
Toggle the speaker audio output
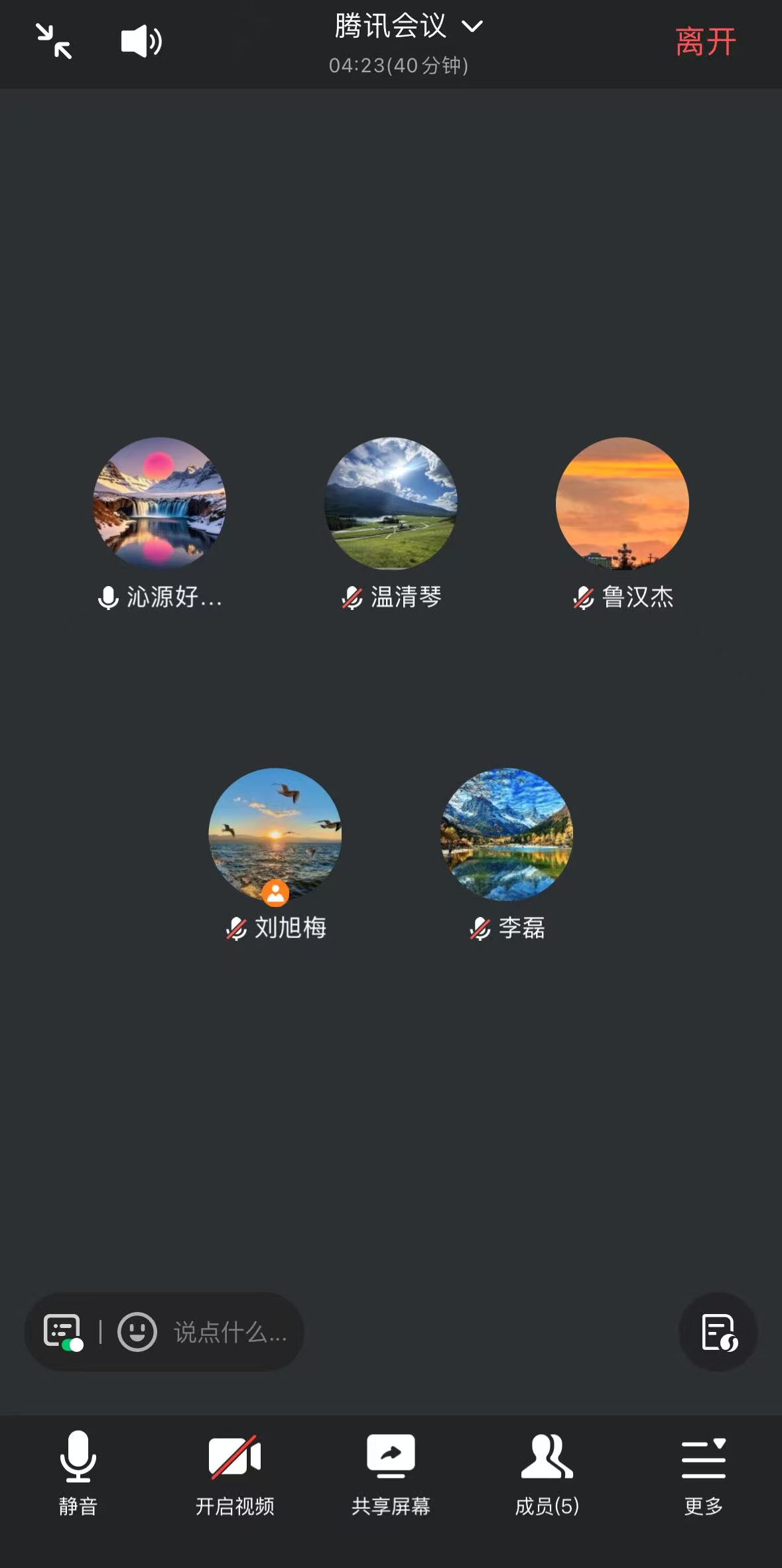[x=141, y=42]
